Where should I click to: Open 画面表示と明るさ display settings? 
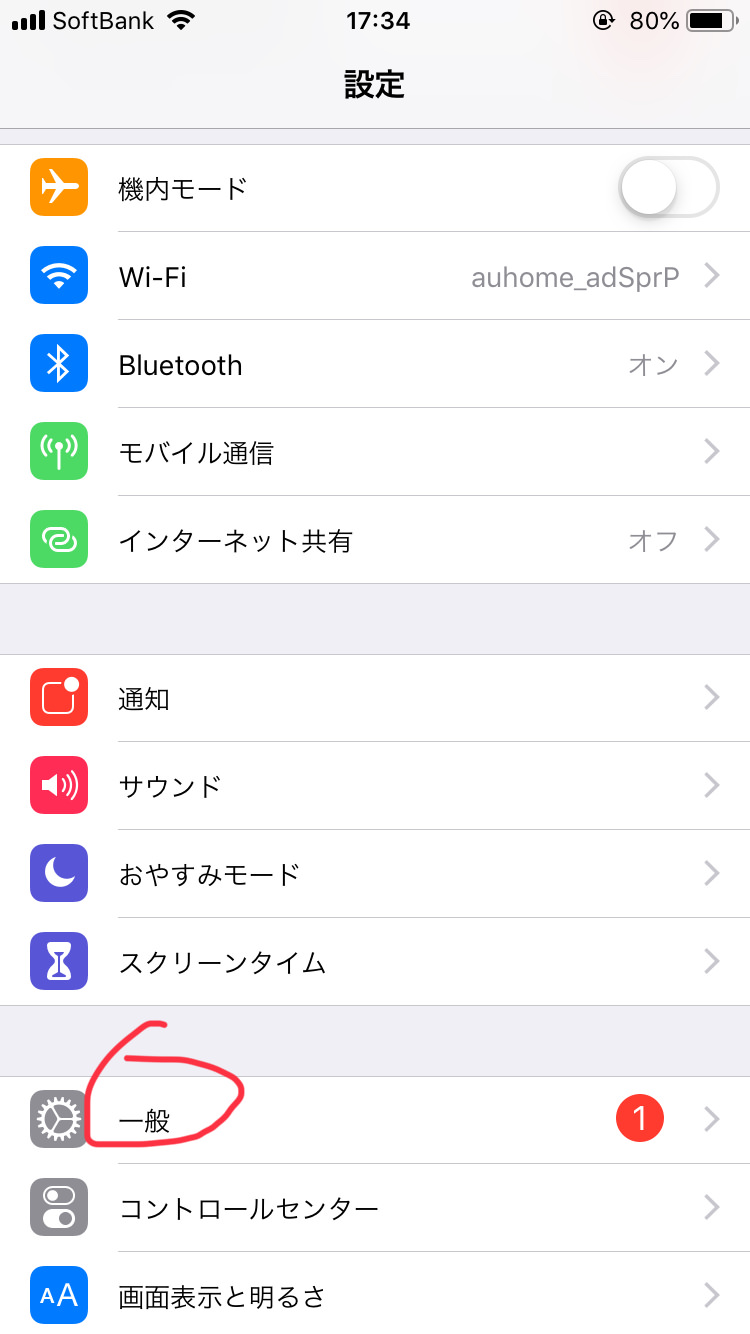pyautogui.click(x=375, y=1296)
